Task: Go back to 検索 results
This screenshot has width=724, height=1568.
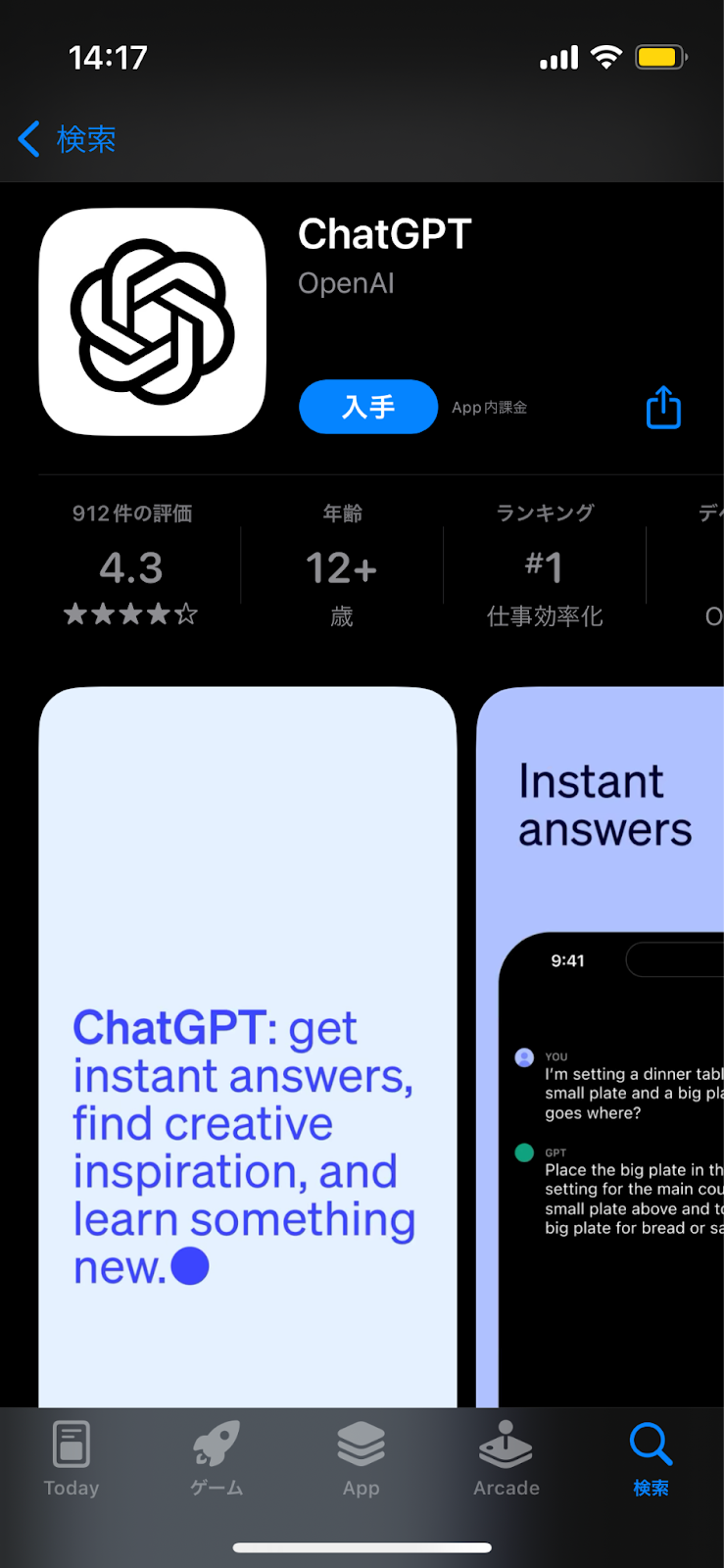Action: (x=67, y=139)
